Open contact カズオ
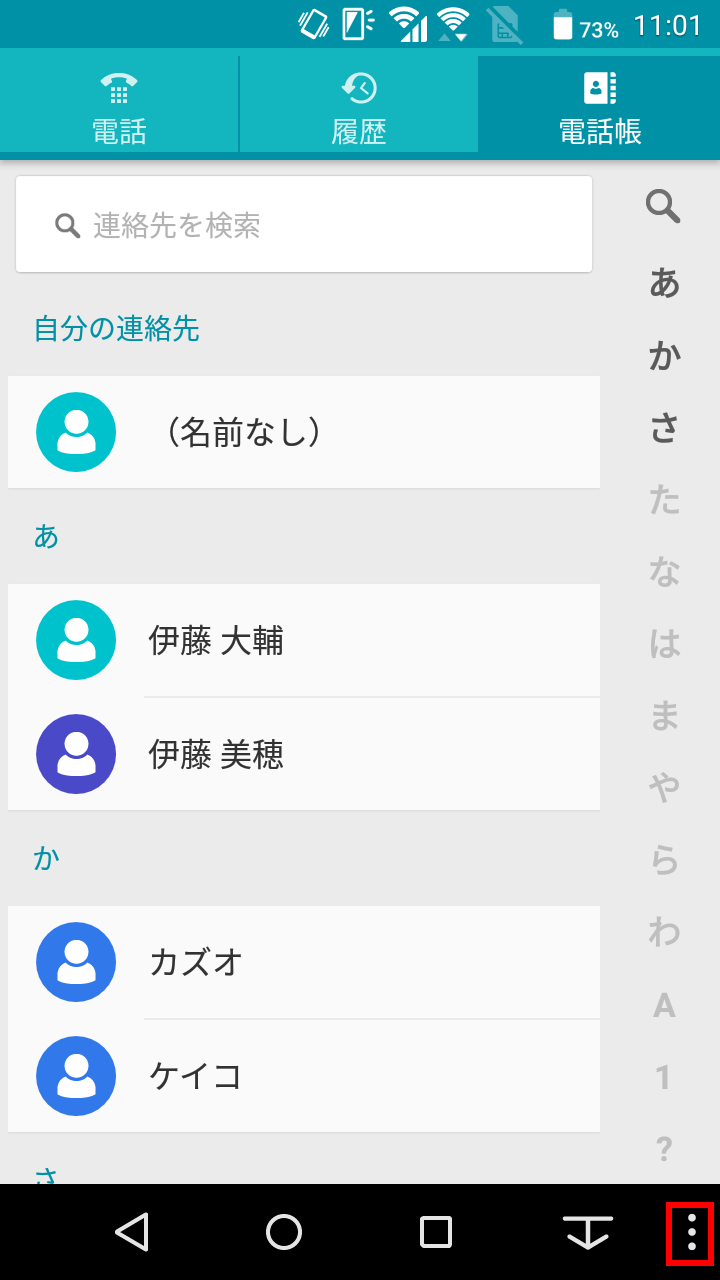Viewport: 720px width, 1280px height. [x=304, y=962]
